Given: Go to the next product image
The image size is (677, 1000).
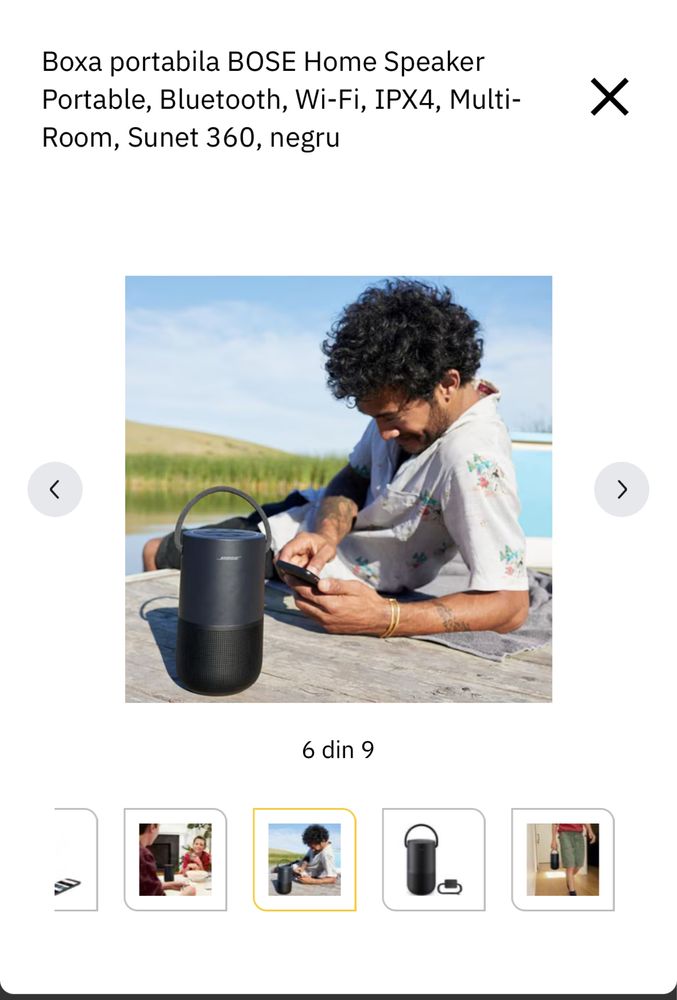Looking at the screenshot, I should click(x=621, y=489).
